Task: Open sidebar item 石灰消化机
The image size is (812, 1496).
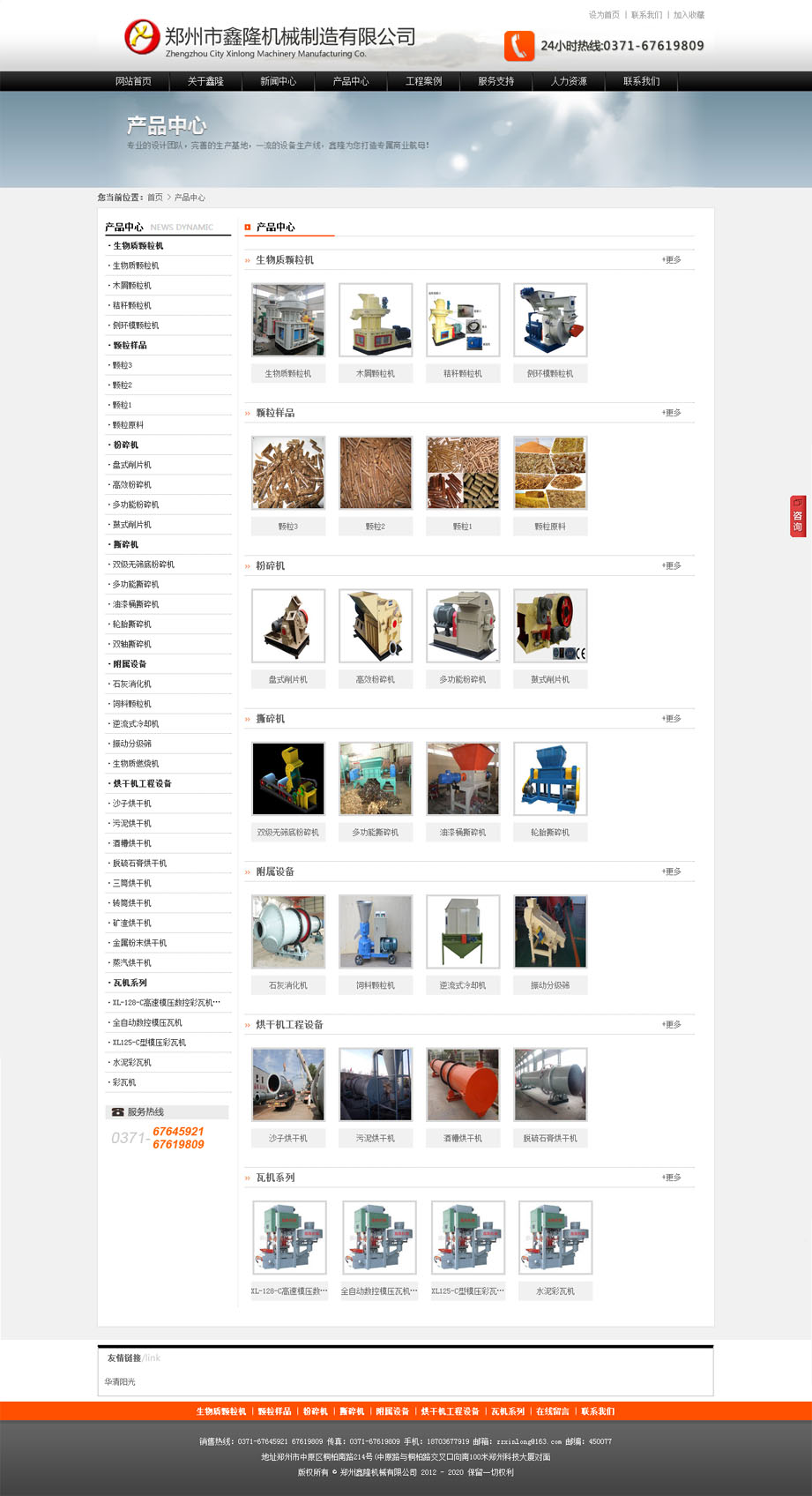Action: click(132, 684)
